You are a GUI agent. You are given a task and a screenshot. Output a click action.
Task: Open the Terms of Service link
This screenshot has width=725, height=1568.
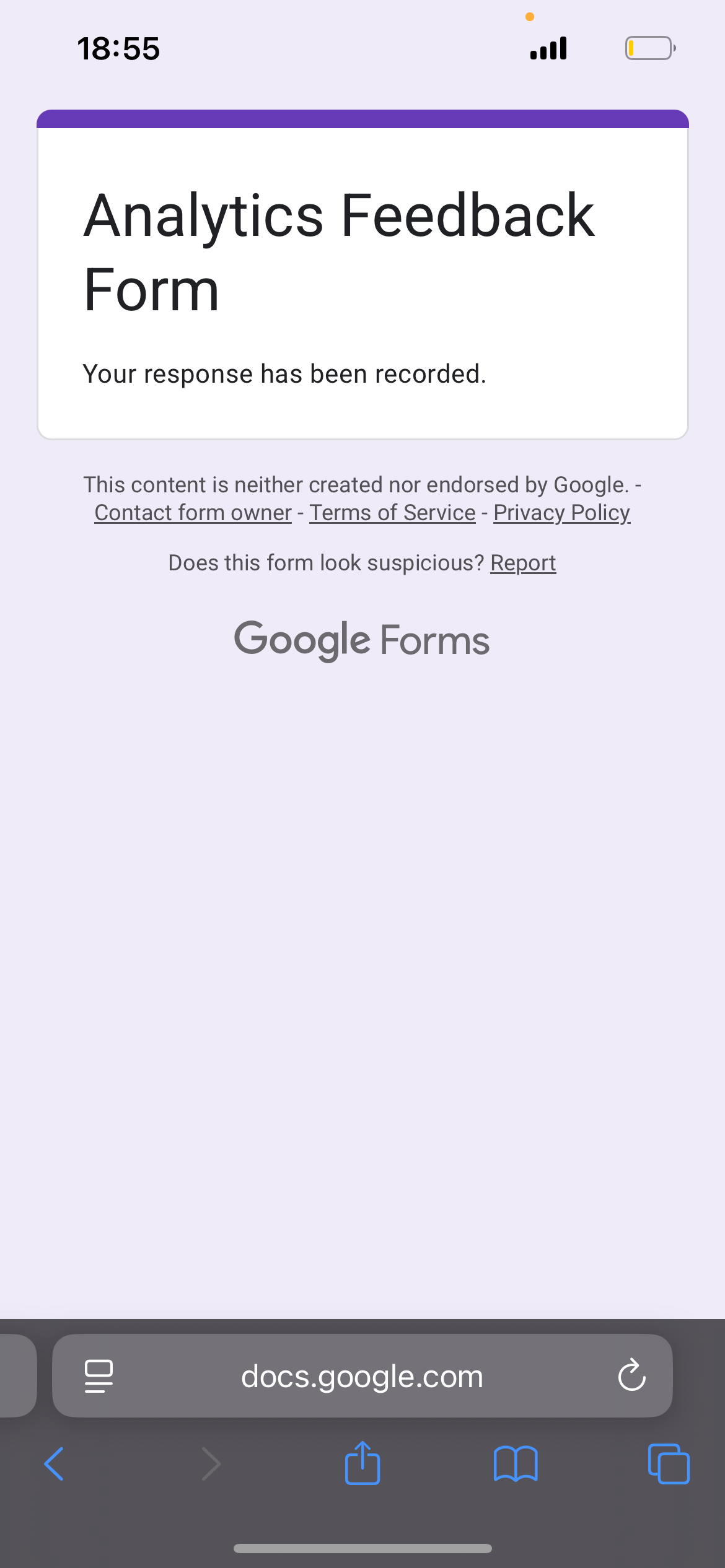click(392, 513)
